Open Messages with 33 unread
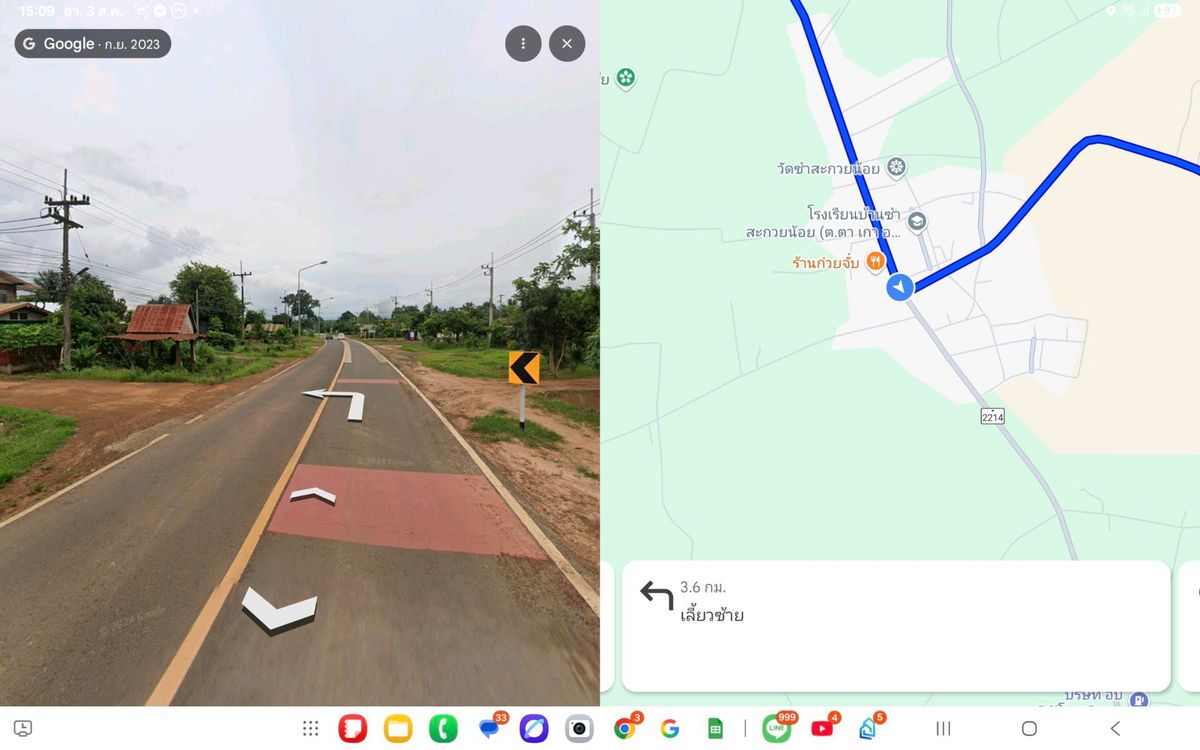This screenshot has height=750, width=1200. point(490,729)
